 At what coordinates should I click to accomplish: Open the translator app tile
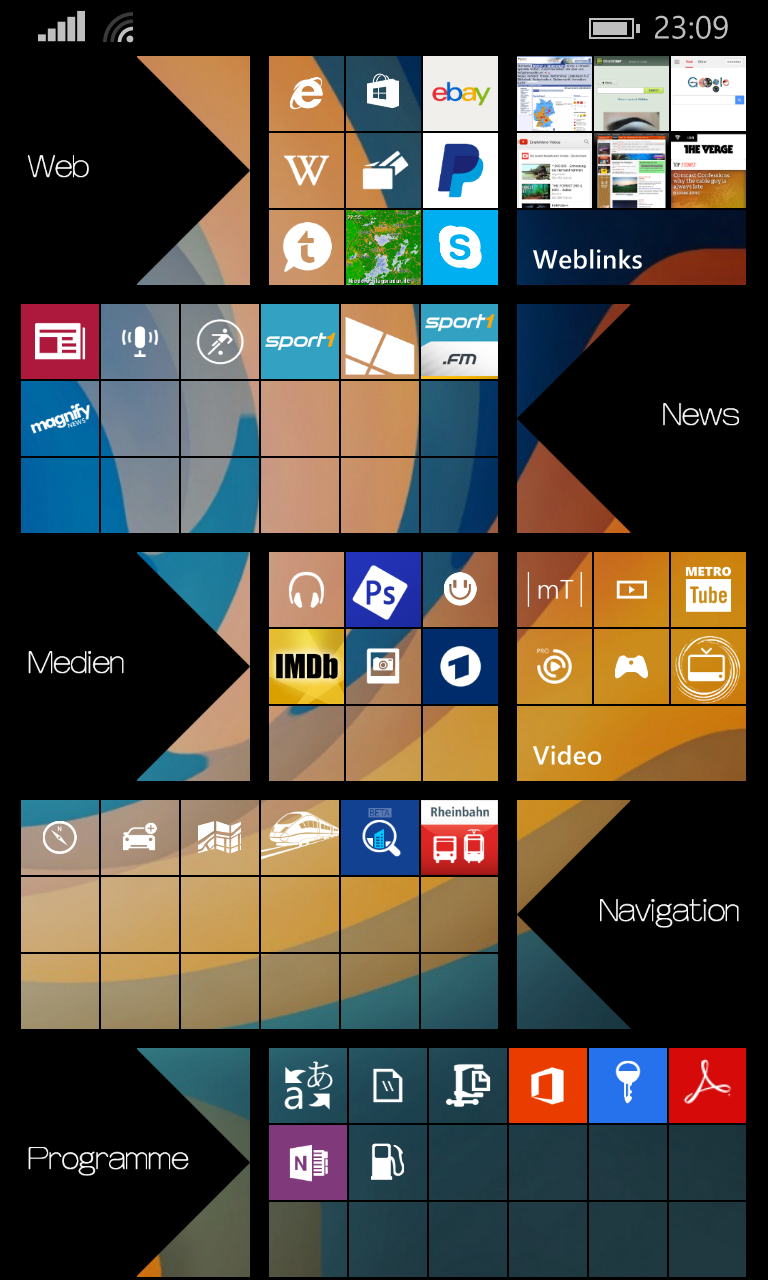tap(308, 1085)
